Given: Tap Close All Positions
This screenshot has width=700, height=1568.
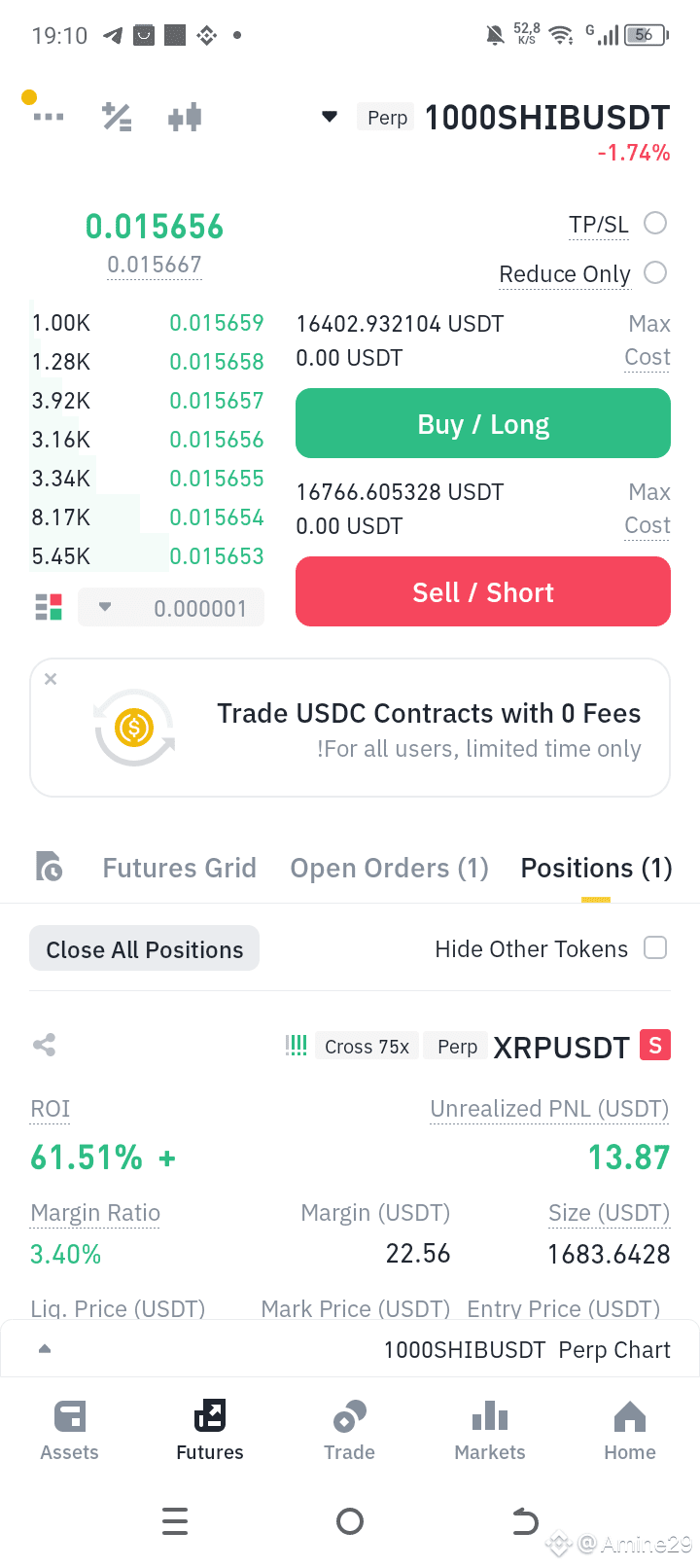Looking at the screenshot, I should (x=145, y=949).
